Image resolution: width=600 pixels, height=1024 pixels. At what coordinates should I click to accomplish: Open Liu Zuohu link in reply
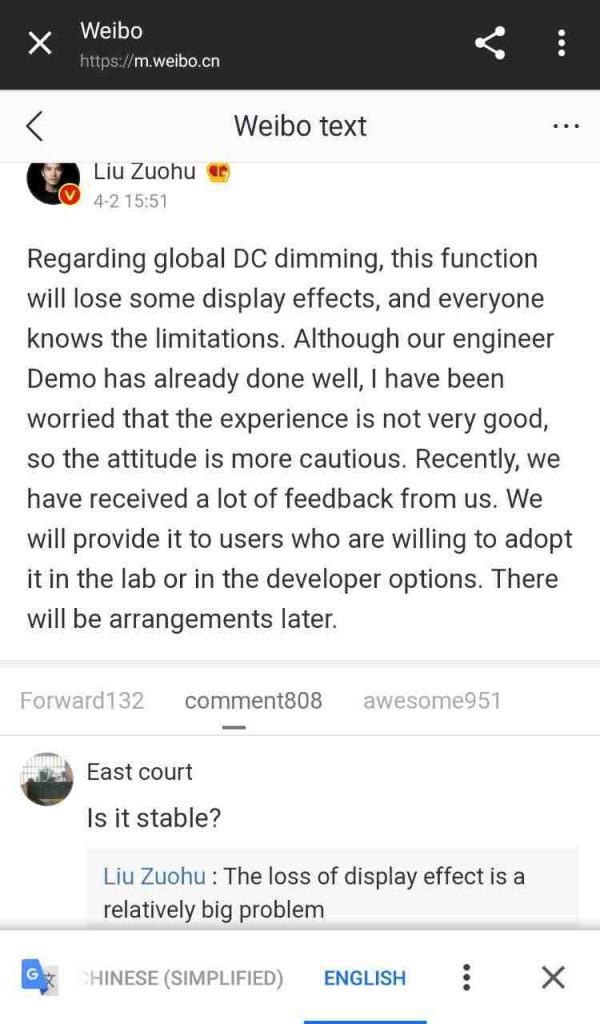coord(154,876)
